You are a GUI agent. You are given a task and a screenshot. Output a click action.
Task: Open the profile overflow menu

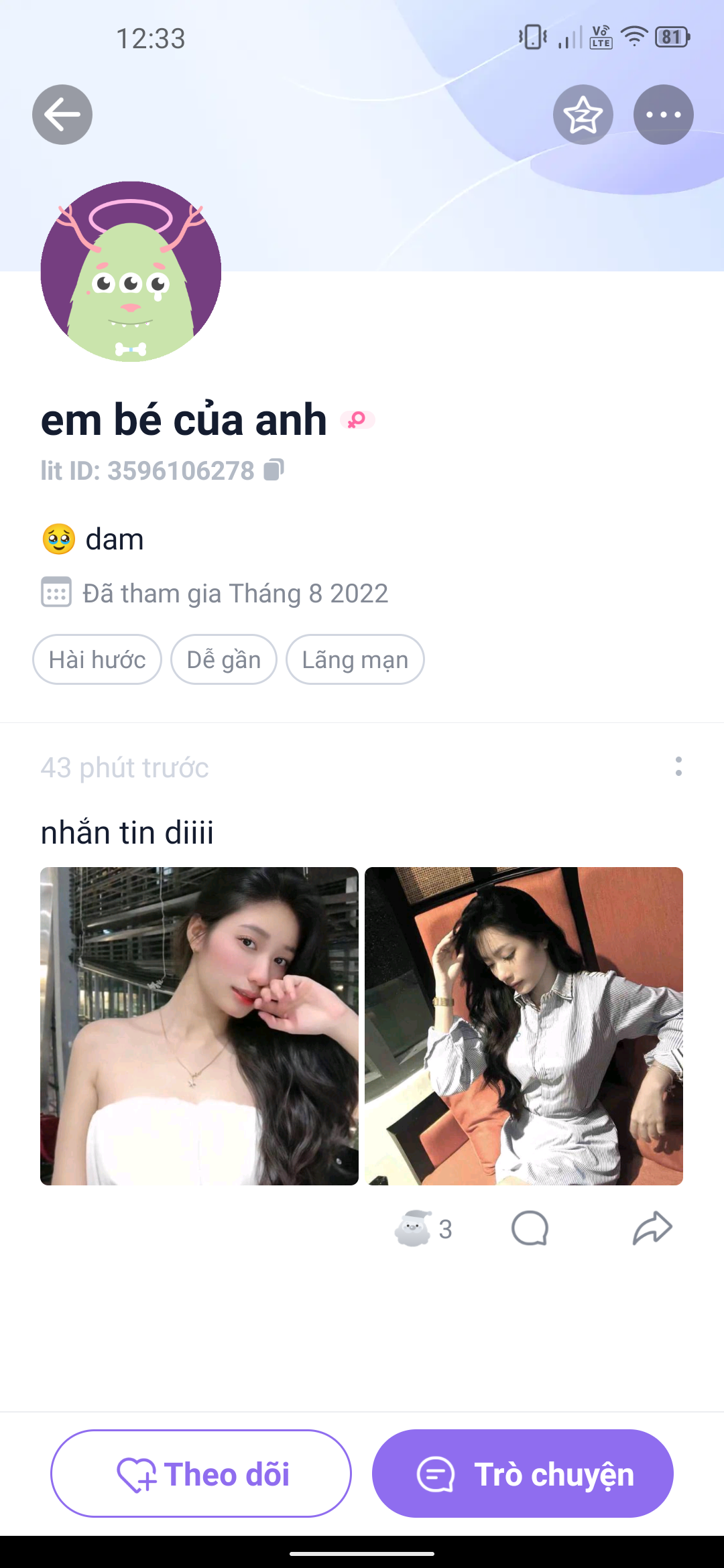[x=663, y=115]
